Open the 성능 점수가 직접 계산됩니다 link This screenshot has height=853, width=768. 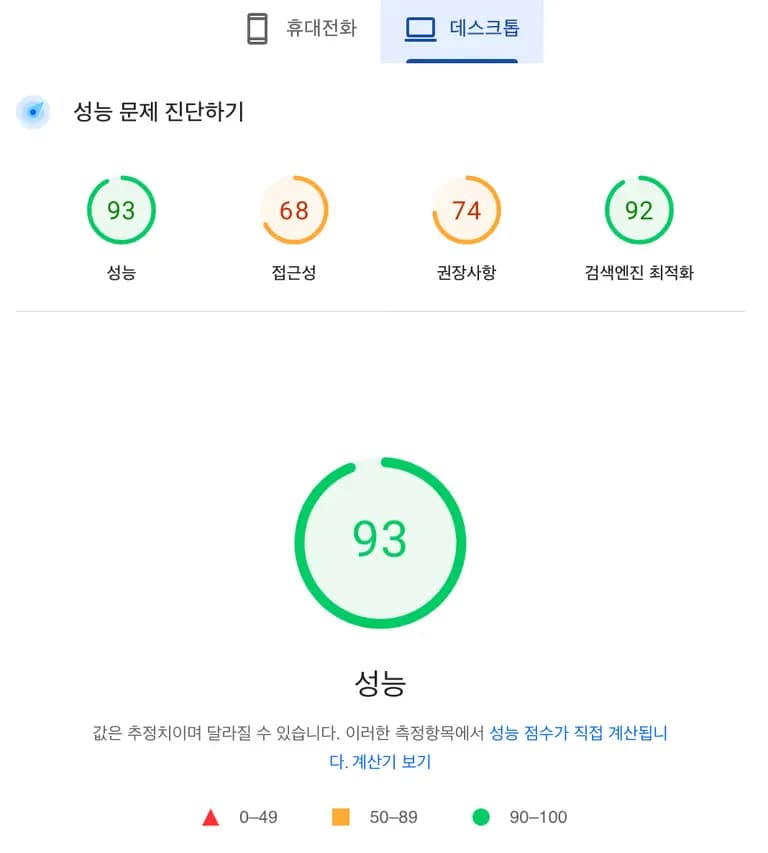coord(577,733)
